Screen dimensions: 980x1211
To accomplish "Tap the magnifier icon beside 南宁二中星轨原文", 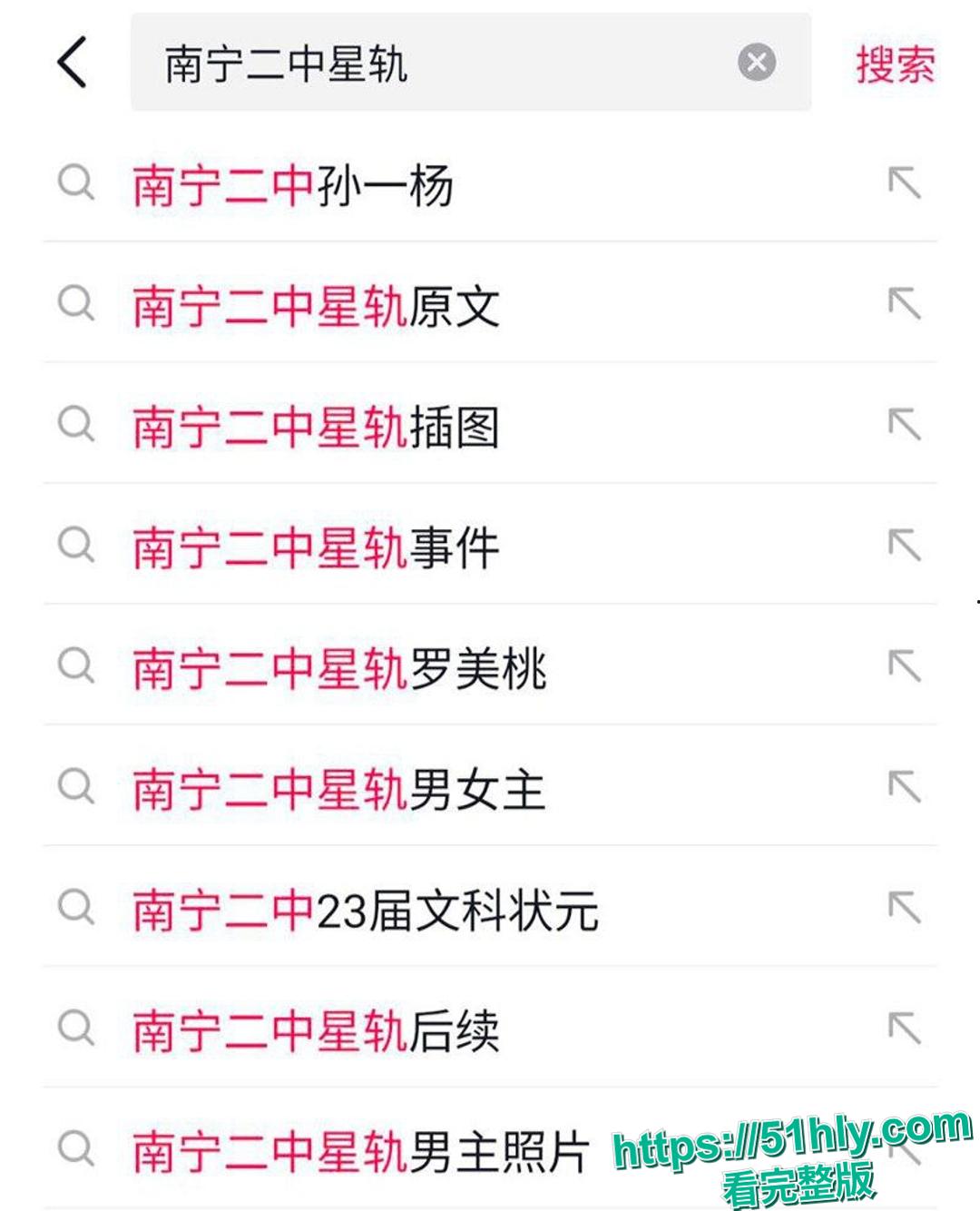I will click(x=76, y=304).
